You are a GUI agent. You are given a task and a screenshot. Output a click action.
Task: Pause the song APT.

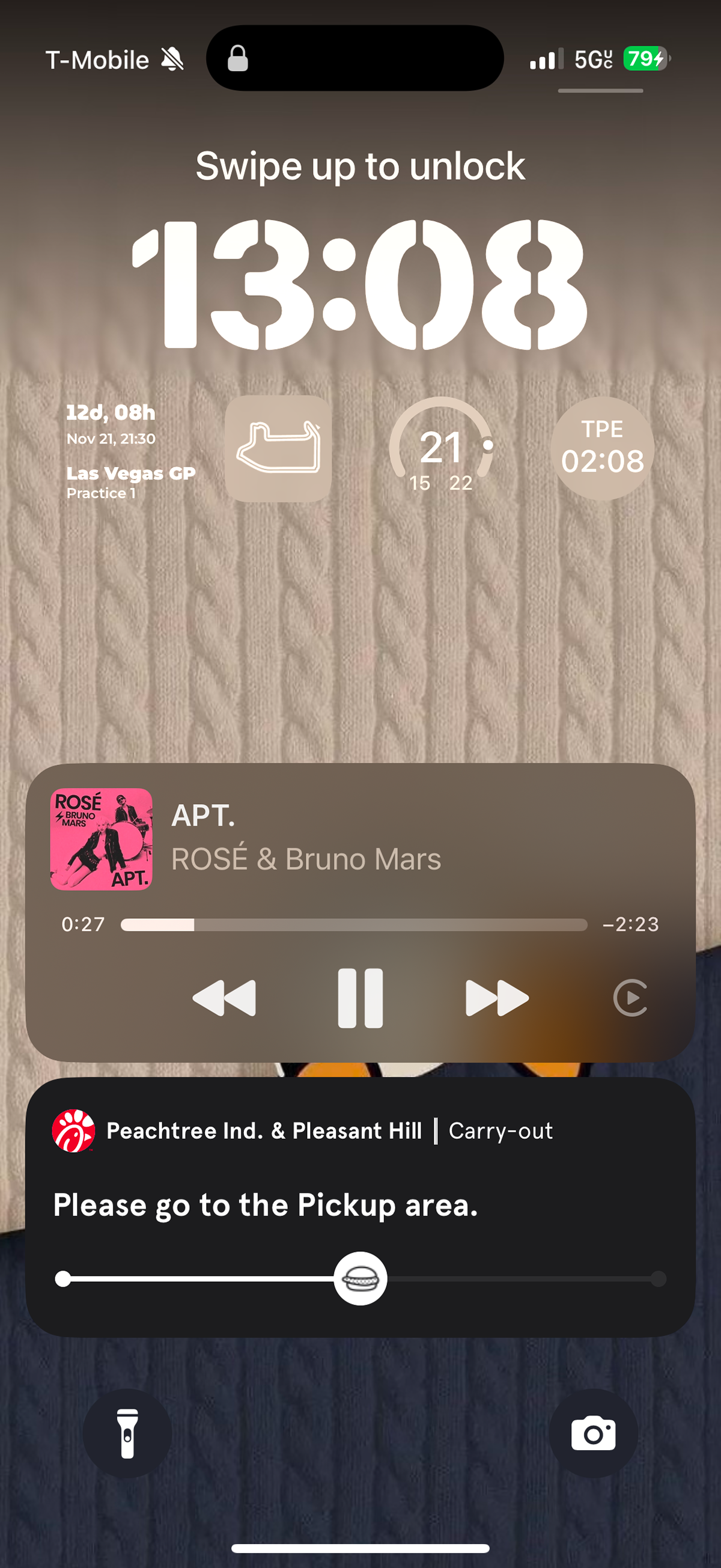[x=360, y=998]
